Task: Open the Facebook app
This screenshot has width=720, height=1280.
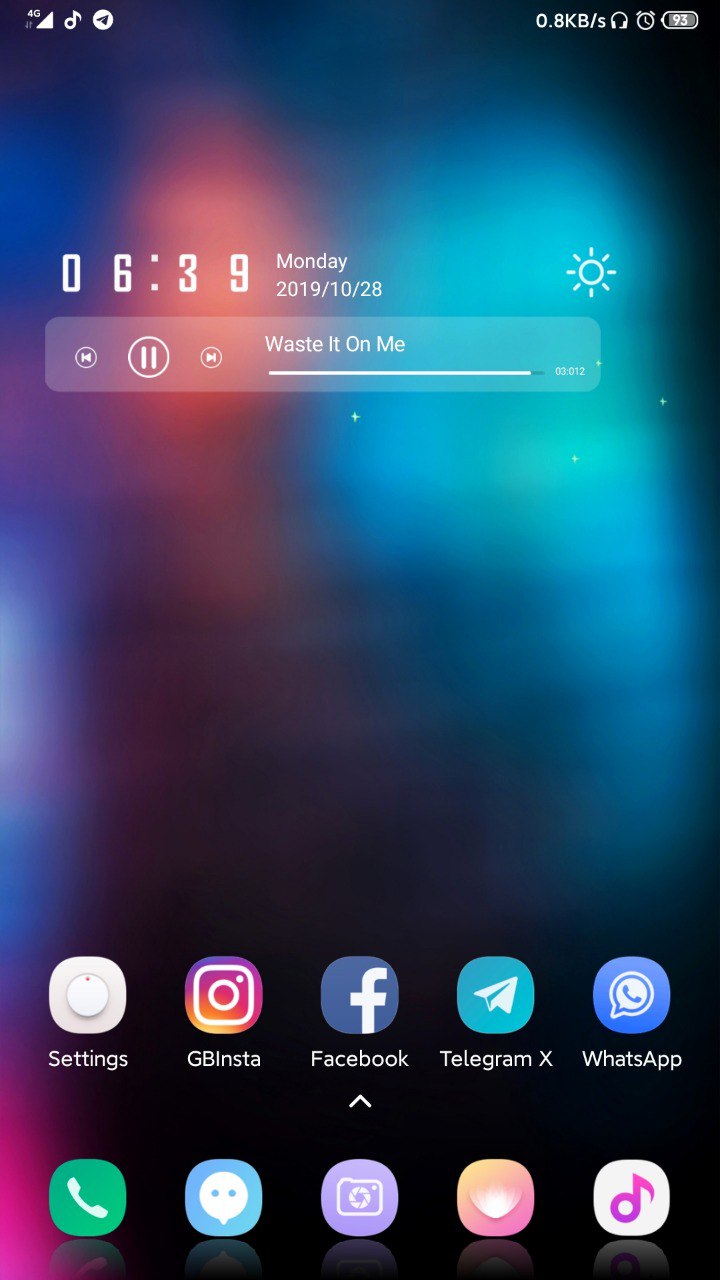Action: tap(360, 996)
